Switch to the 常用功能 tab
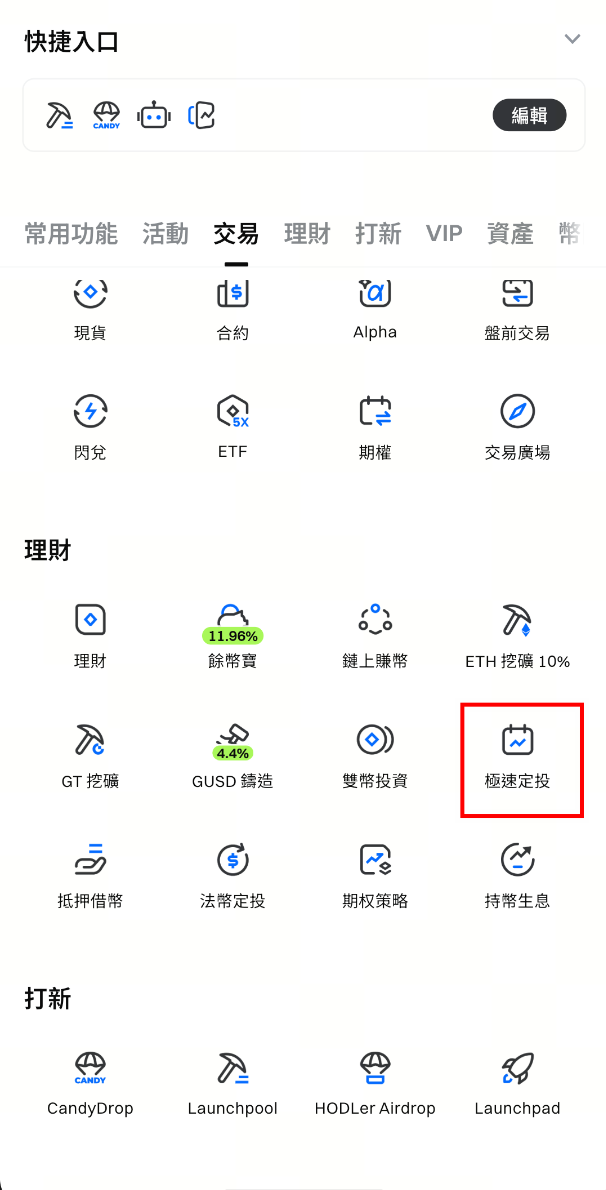Screen dimensions: 606x1190 71,234
